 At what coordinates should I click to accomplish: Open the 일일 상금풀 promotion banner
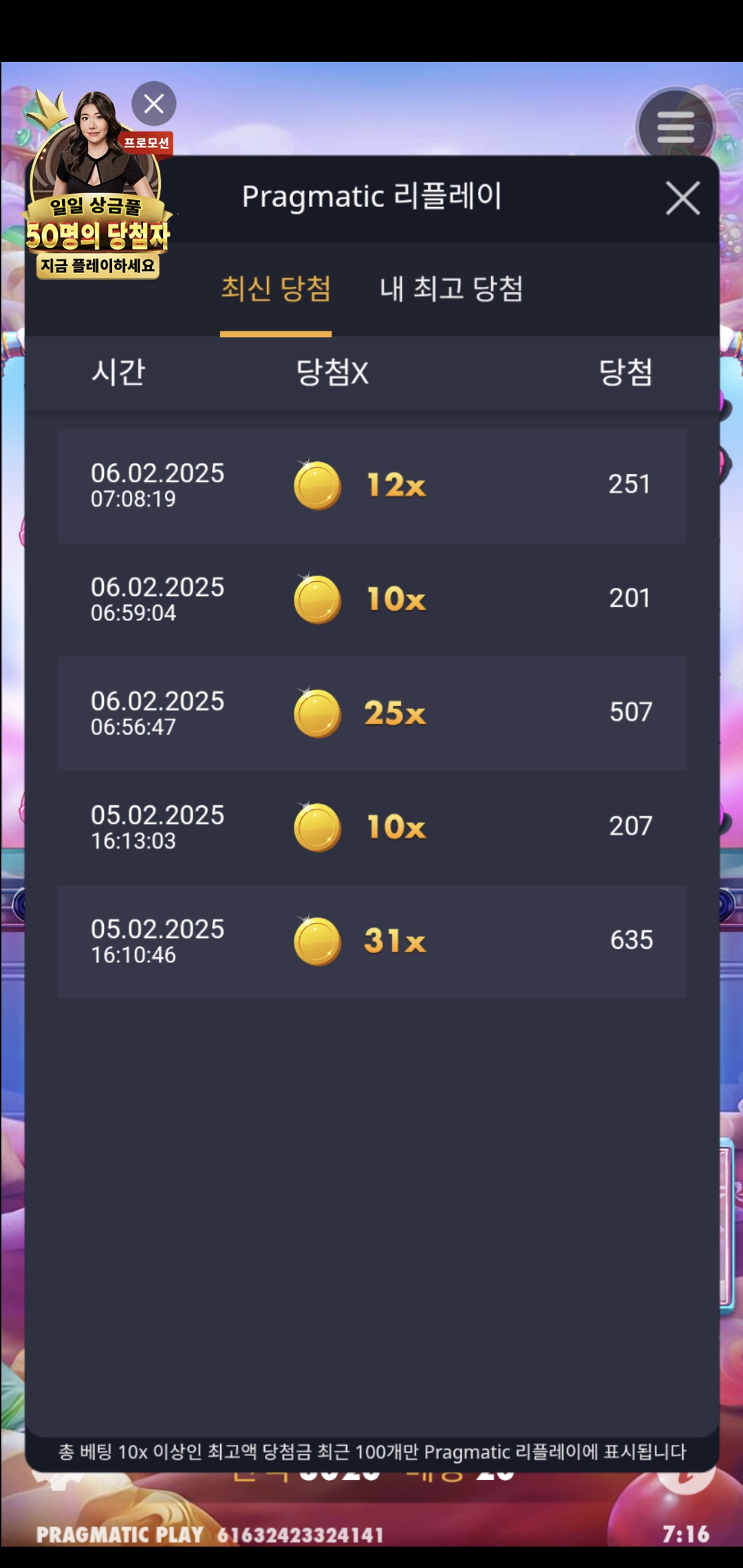tap(96, 187)
